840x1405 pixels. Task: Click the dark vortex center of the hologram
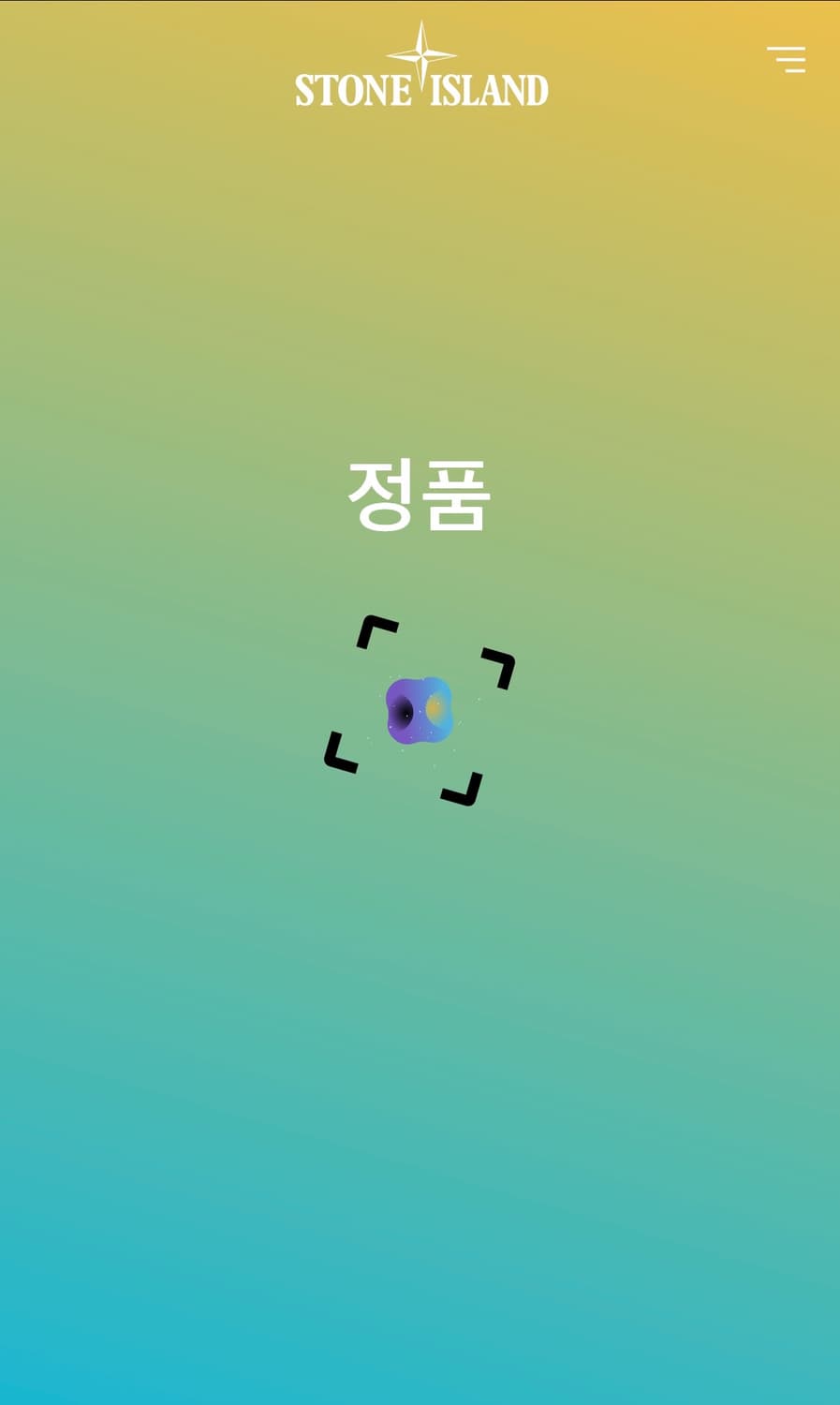click(x=405, y=712)
